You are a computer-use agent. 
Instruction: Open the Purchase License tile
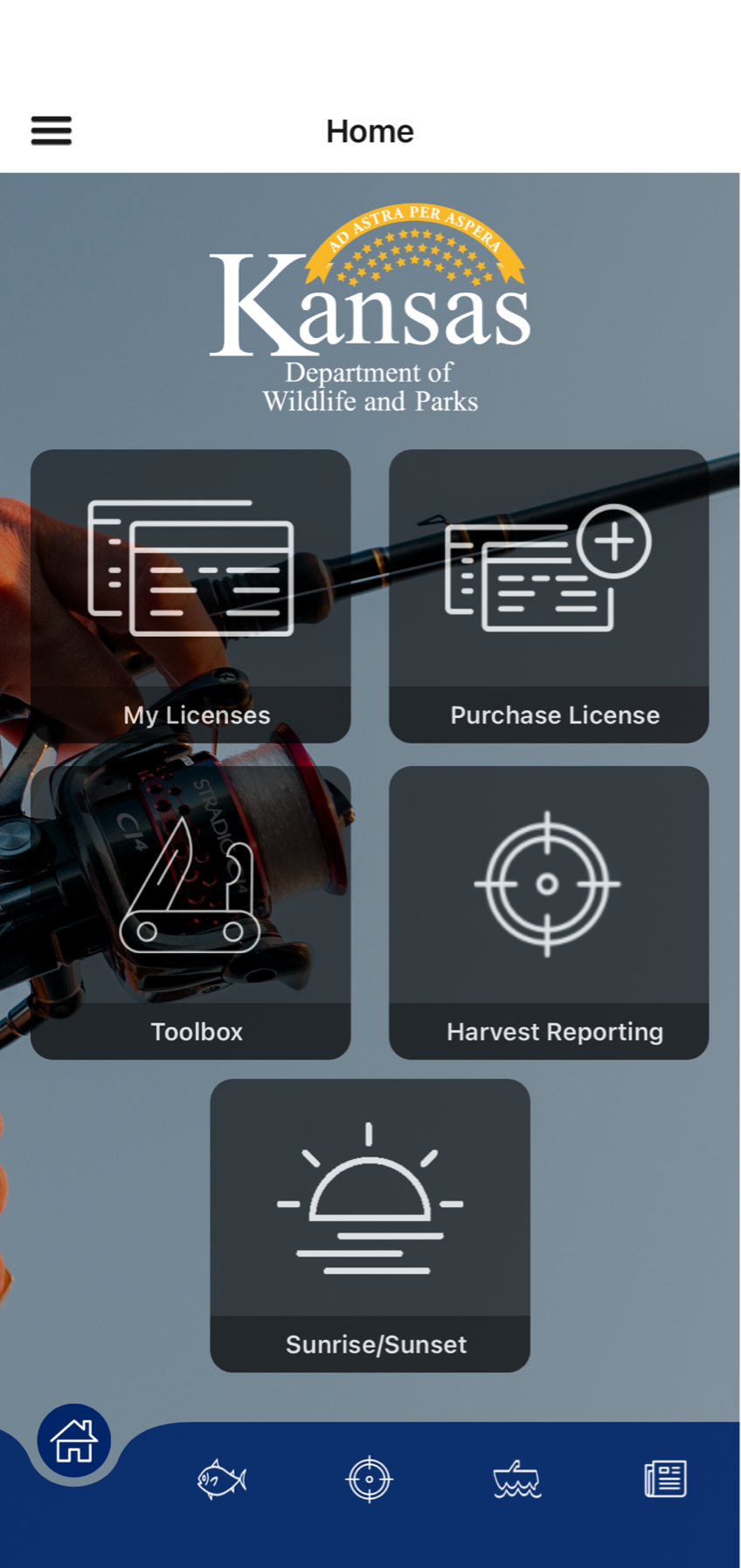pyautogui.click(x=549, y=596)
